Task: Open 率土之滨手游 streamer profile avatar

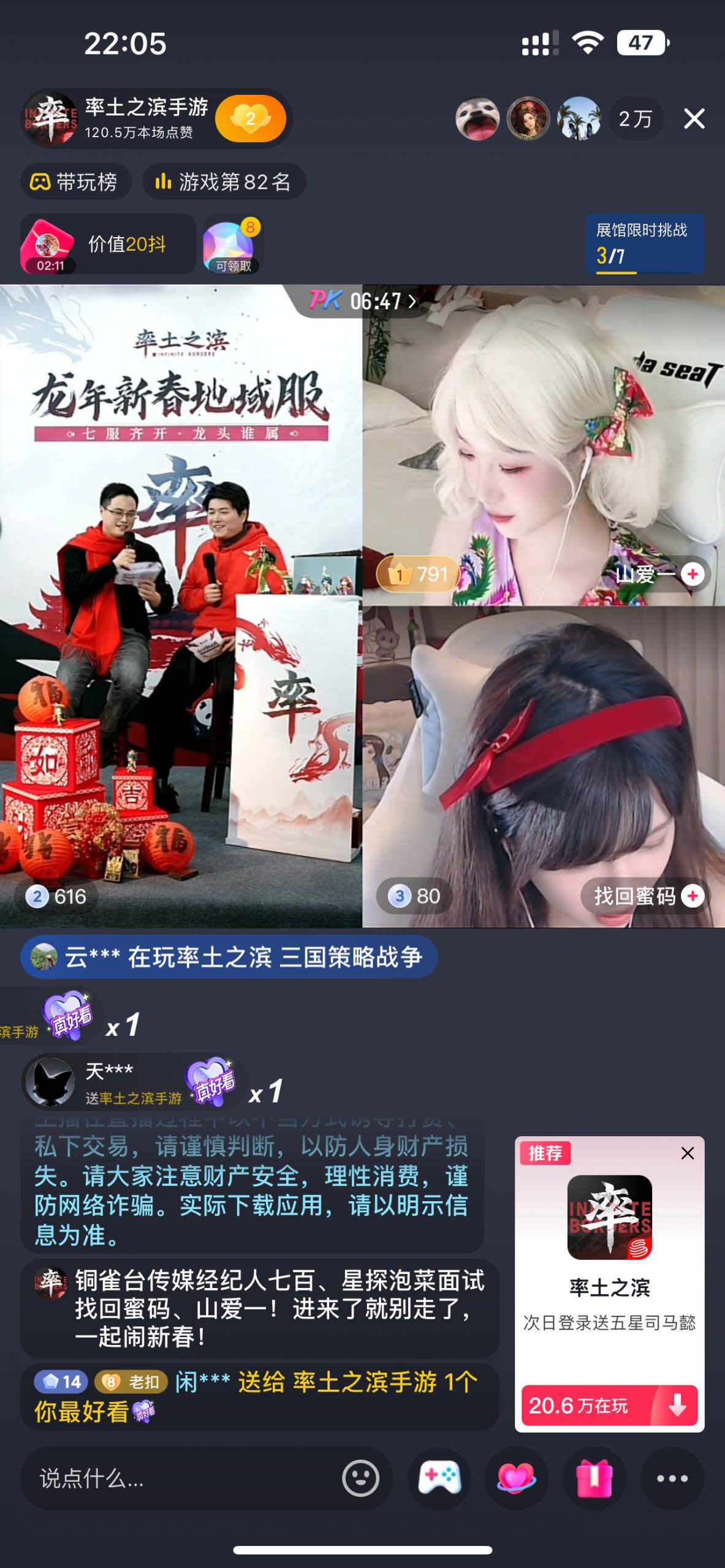Action: (50, 119)
